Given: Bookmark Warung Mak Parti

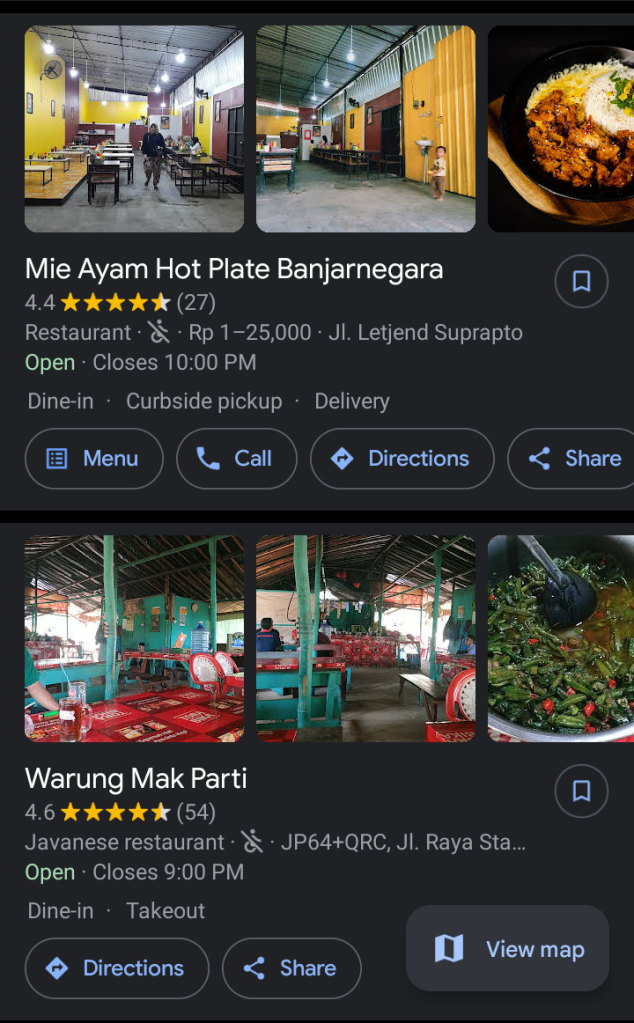Looking at the screenshot, I should [x=581, y=792].
